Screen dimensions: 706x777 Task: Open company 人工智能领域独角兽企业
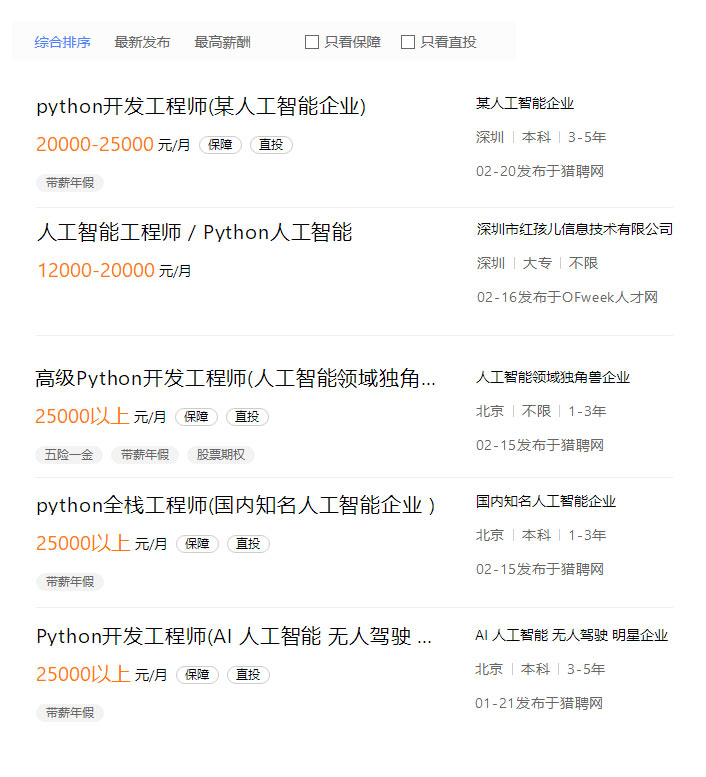pos(552,378)
